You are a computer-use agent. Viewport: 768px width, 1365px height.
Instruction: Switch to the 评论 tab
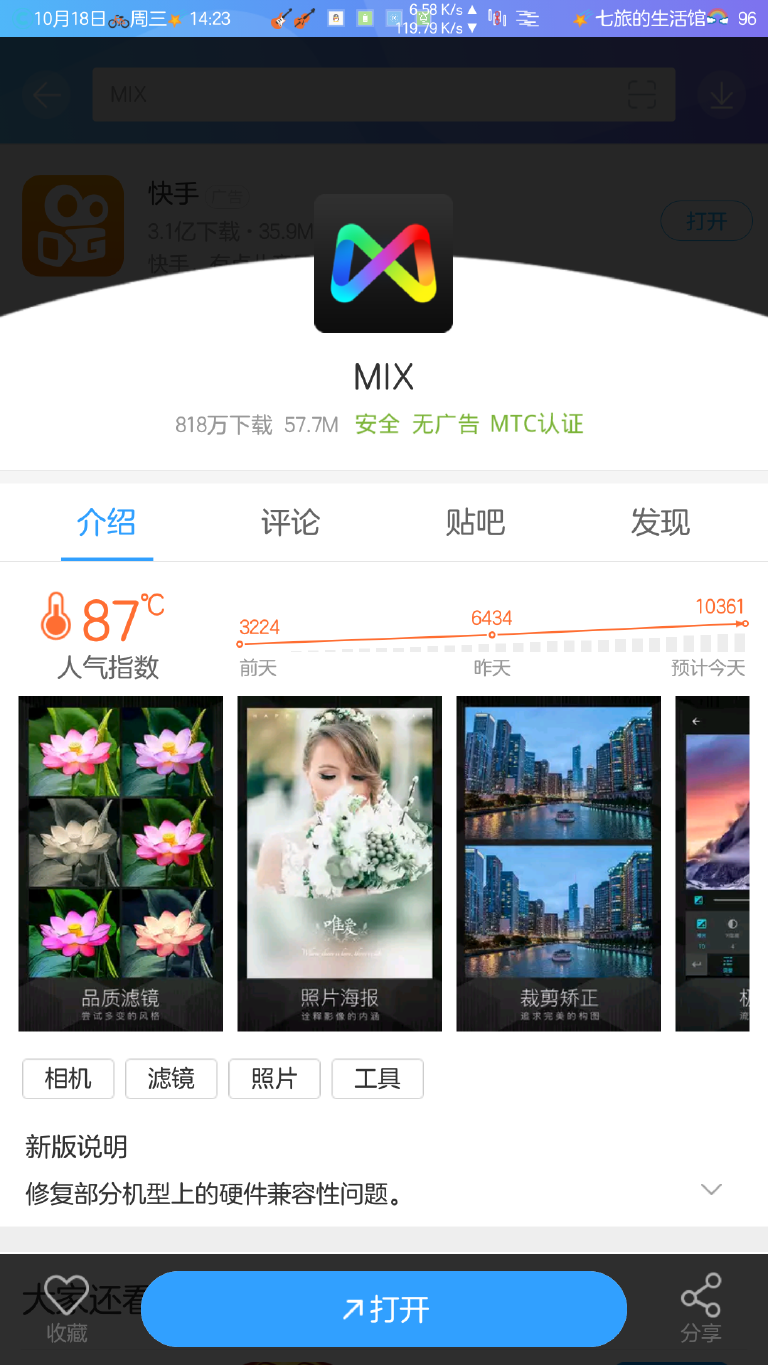pos(290,522)
